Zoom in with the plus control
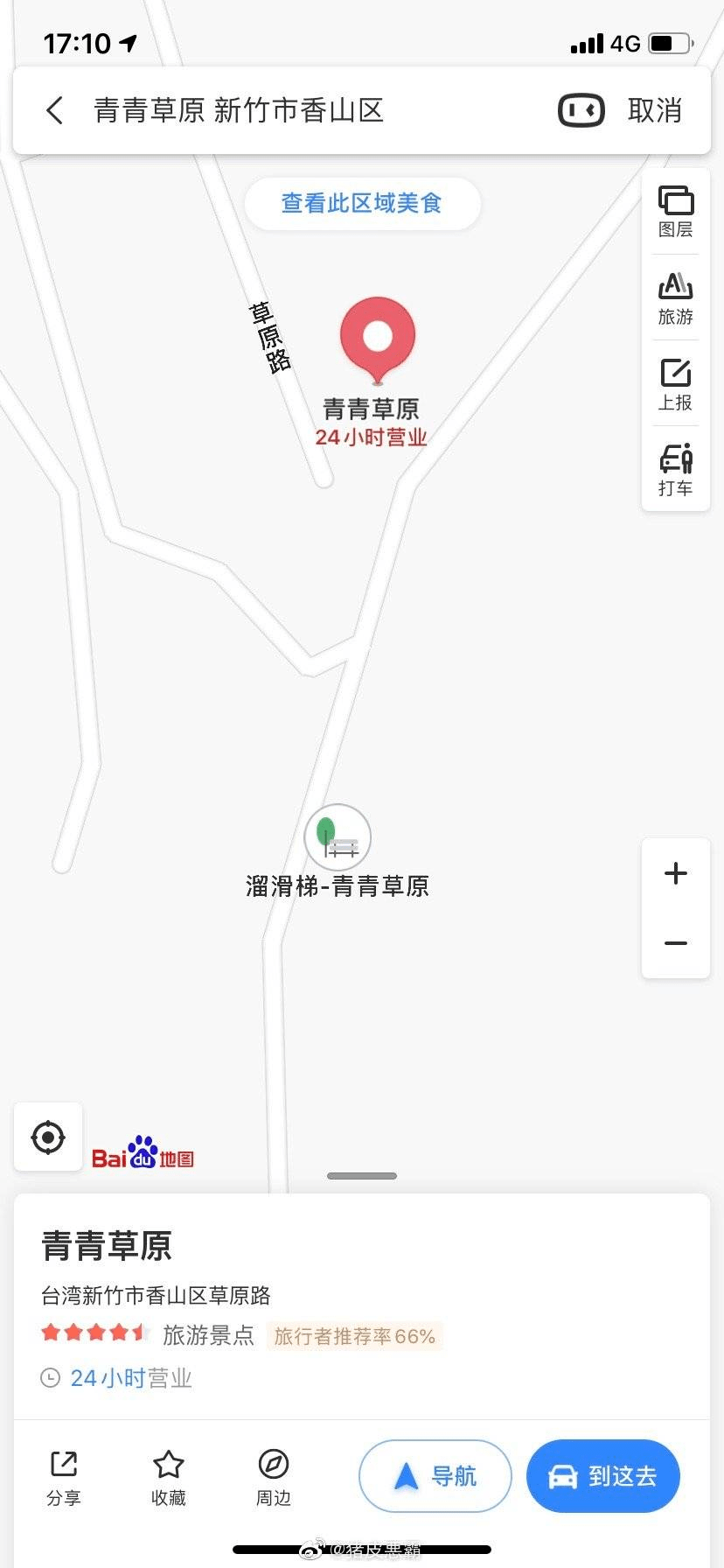This screenshot has width=724, height=1568. tap(674, 872)
